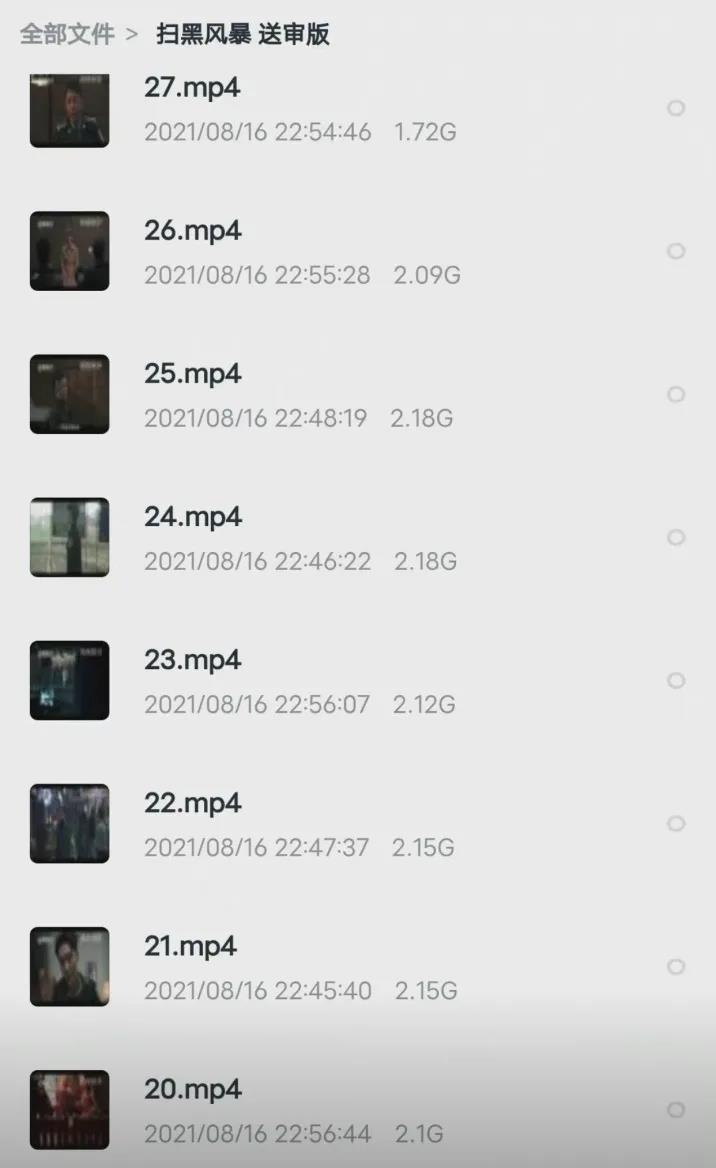This screenshot has width=716, height=1168.
Task: Select the circle next to 24.mp4
Action: coord(676,537)
